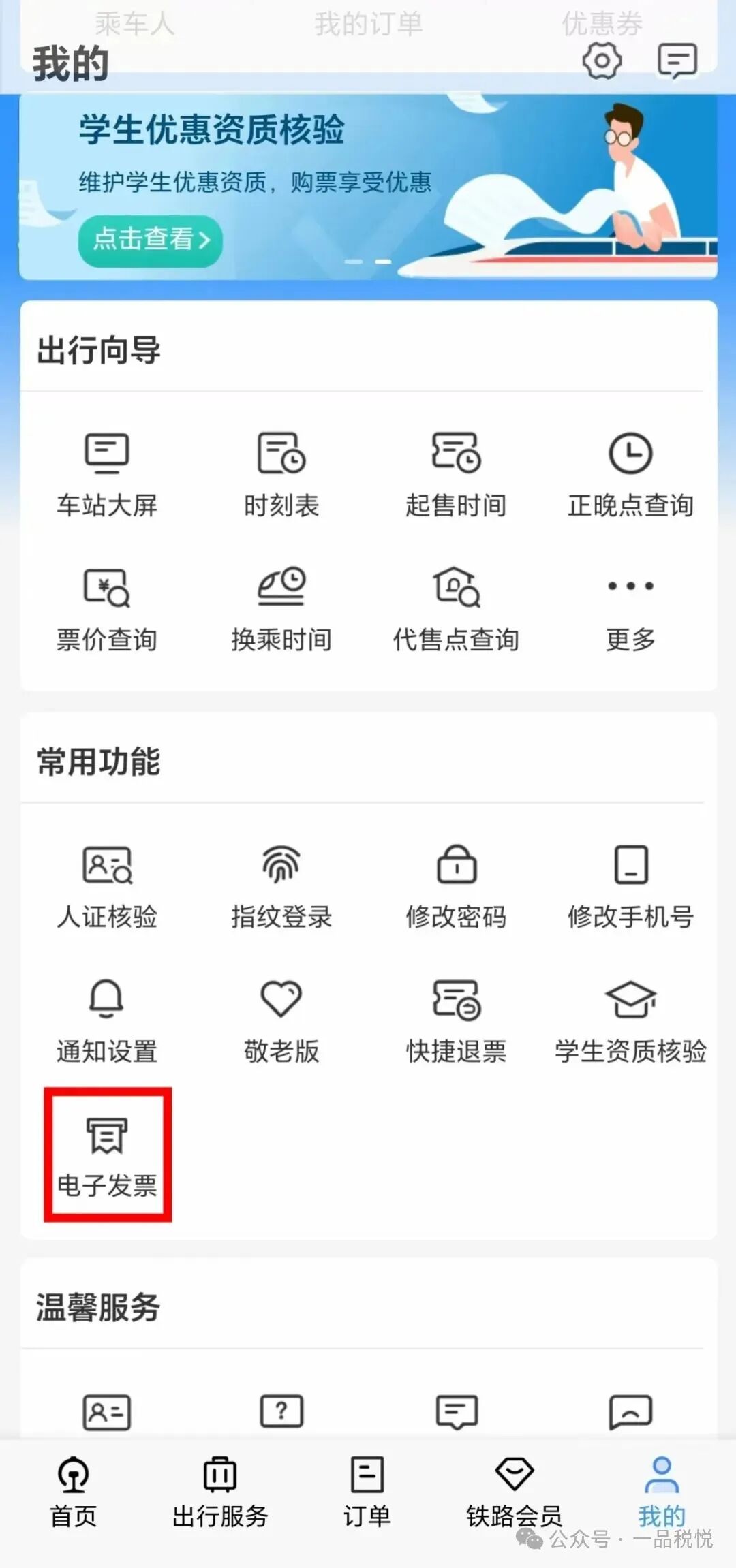The height and width of the screenshot is (1568, 736).
Task: Open the messages icon at top right
Action: [x=677, y=61]
